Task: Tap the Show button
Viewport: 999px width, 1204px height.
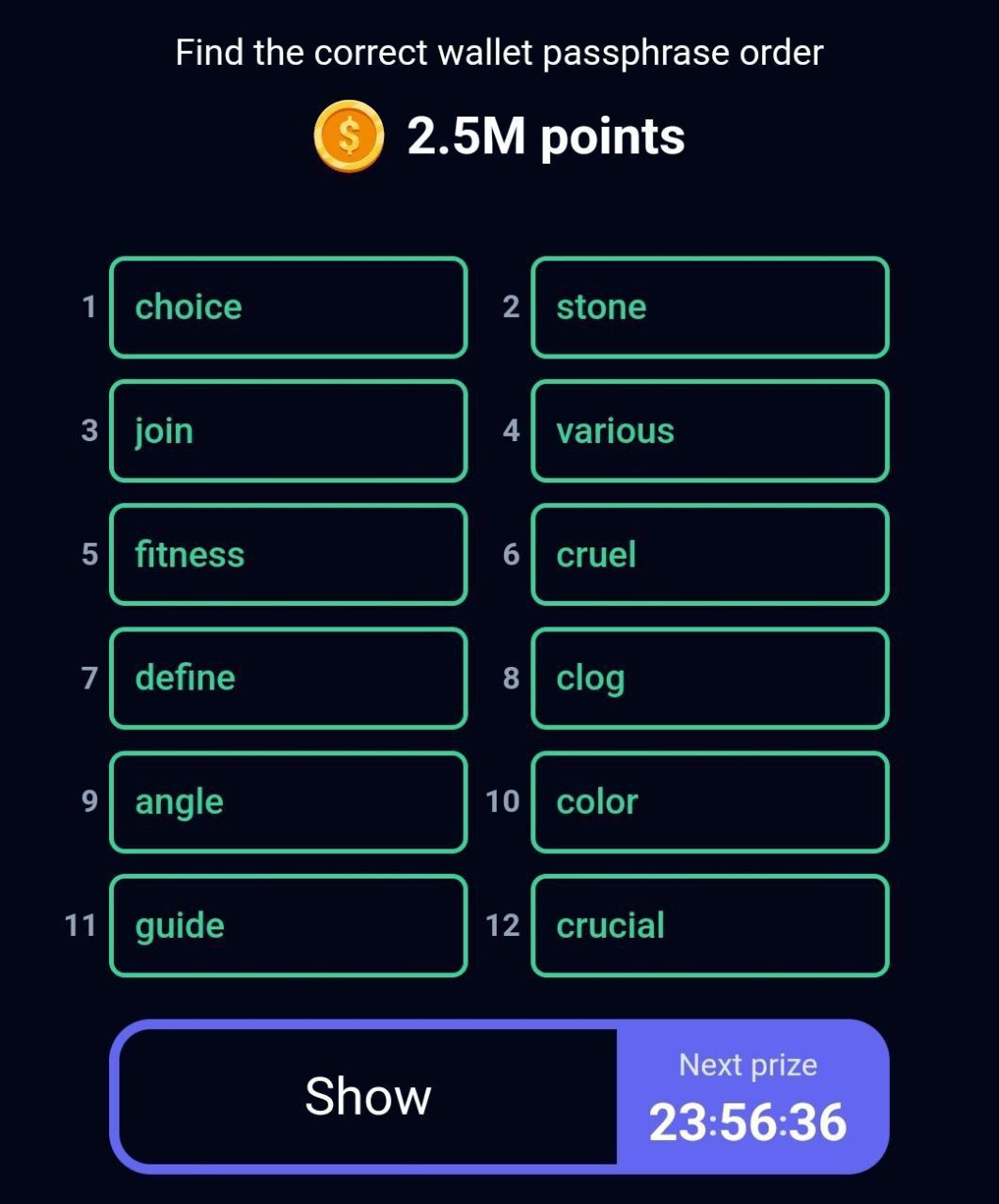Action: point(368,1097)
